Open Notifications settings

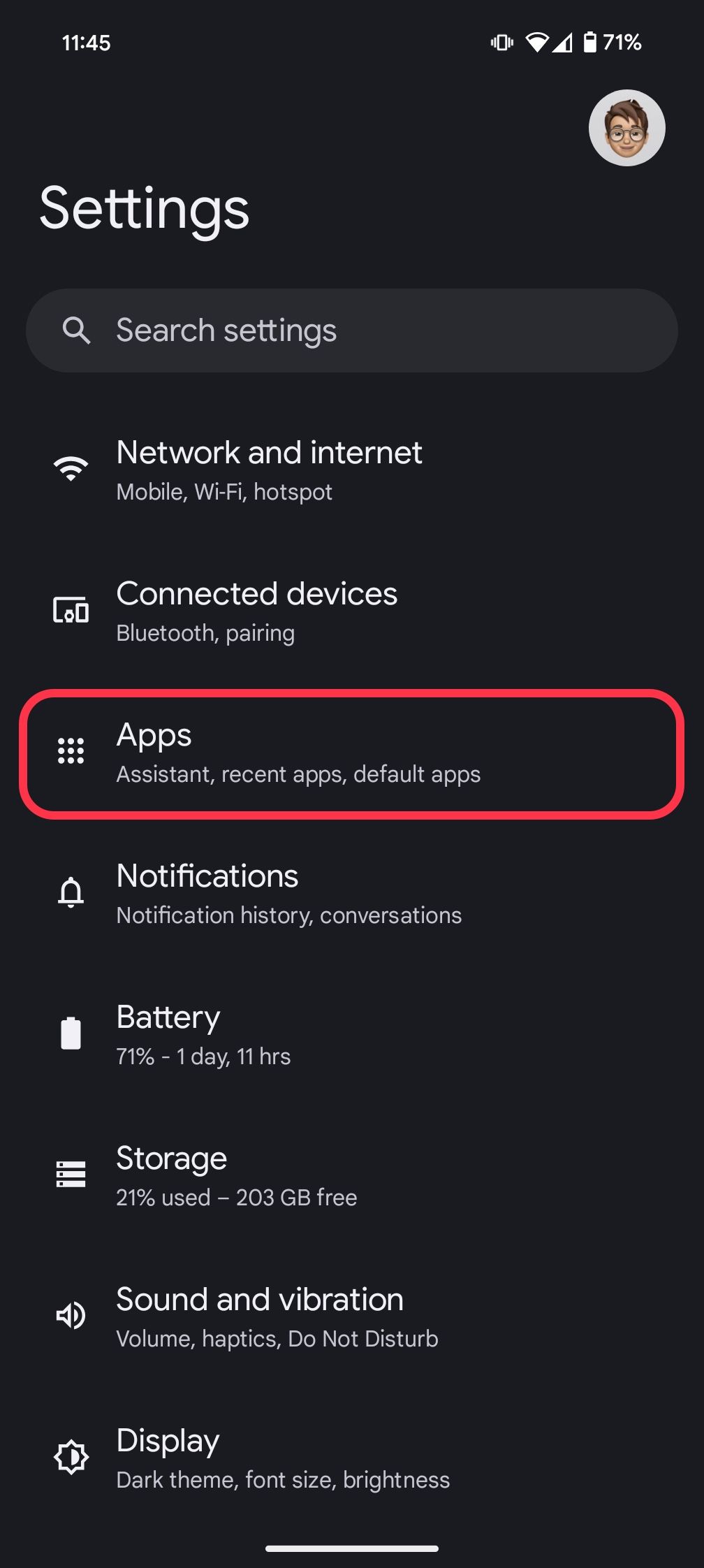coord(288,893)
